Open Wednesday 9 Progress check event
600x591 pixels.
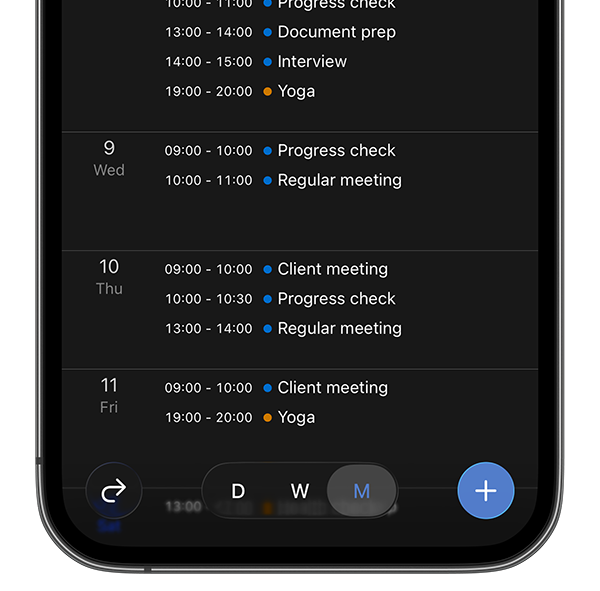tap(336, 151)
